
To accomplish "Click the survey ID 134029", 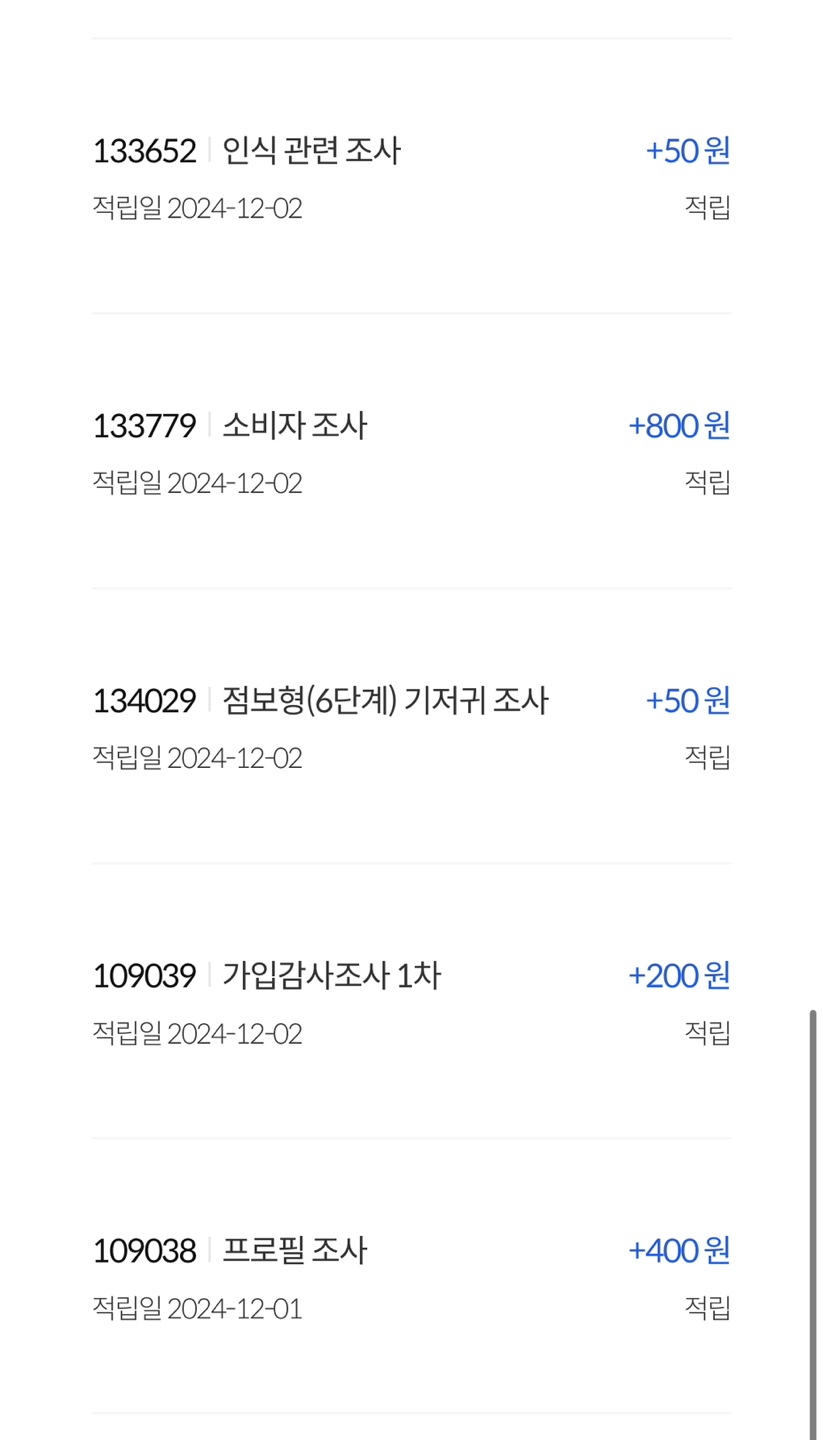I will point(144,702).
